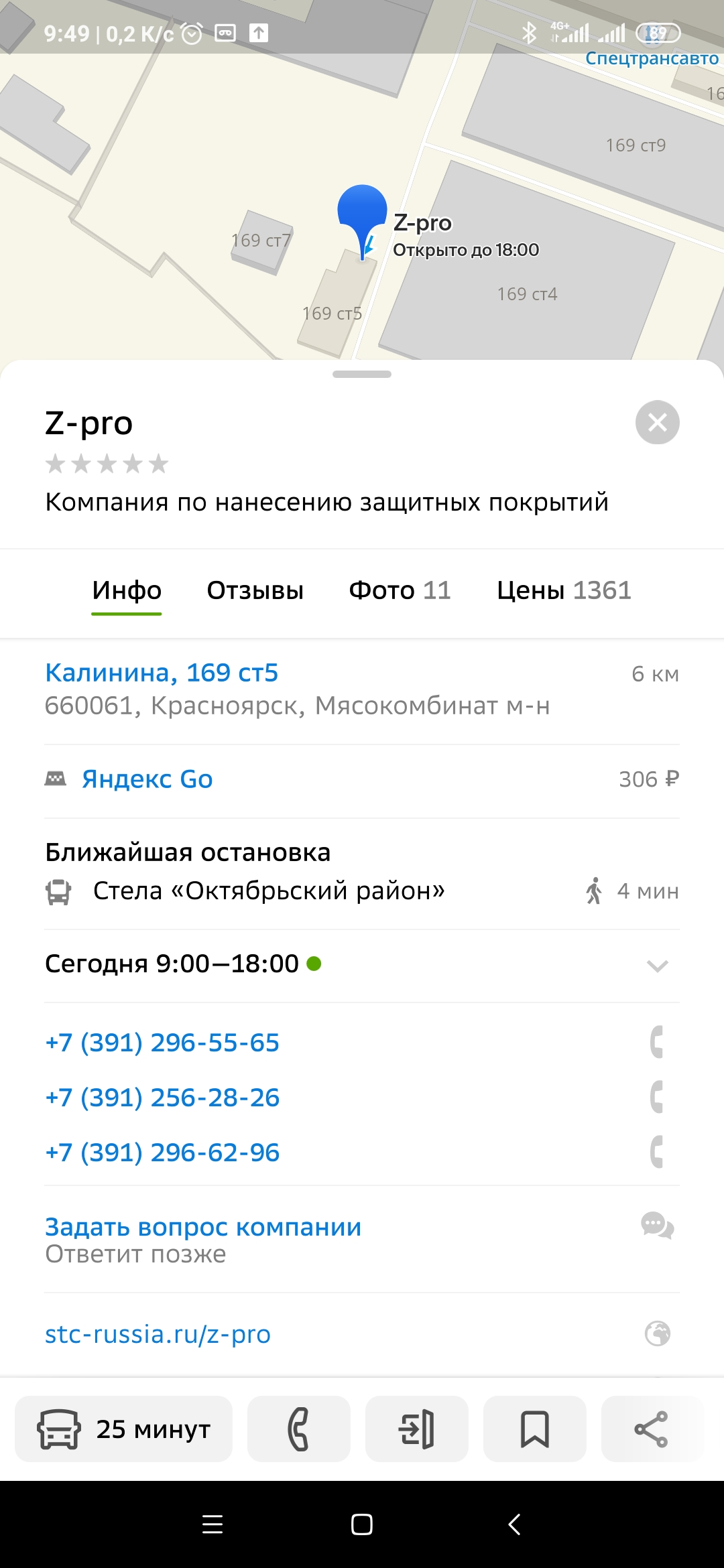This screenshot has height=1568, width=724.
Task: Call +7 (391) 296-62-96
Action: click(162, 1153)
